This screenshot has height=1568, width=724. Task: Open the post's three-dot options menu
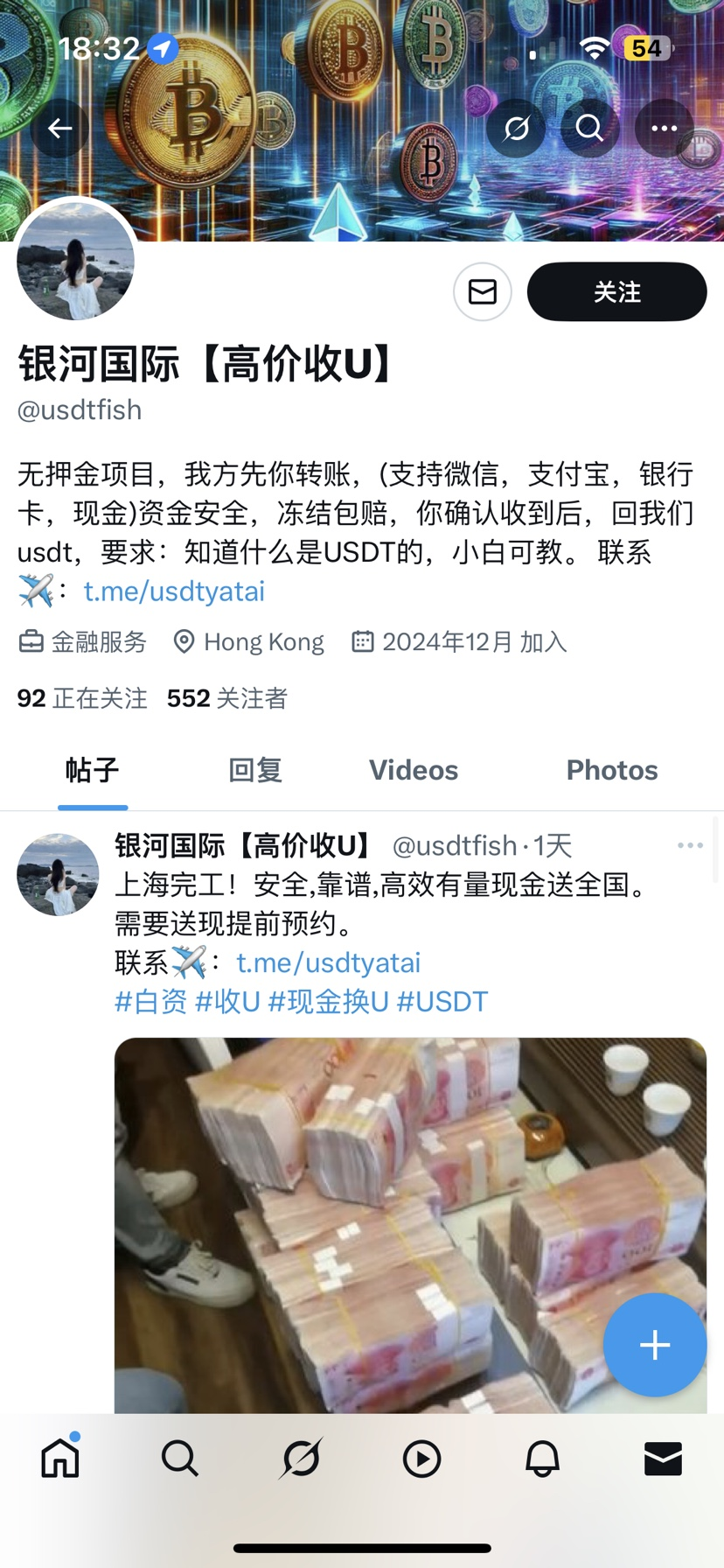tap(690, 845)
